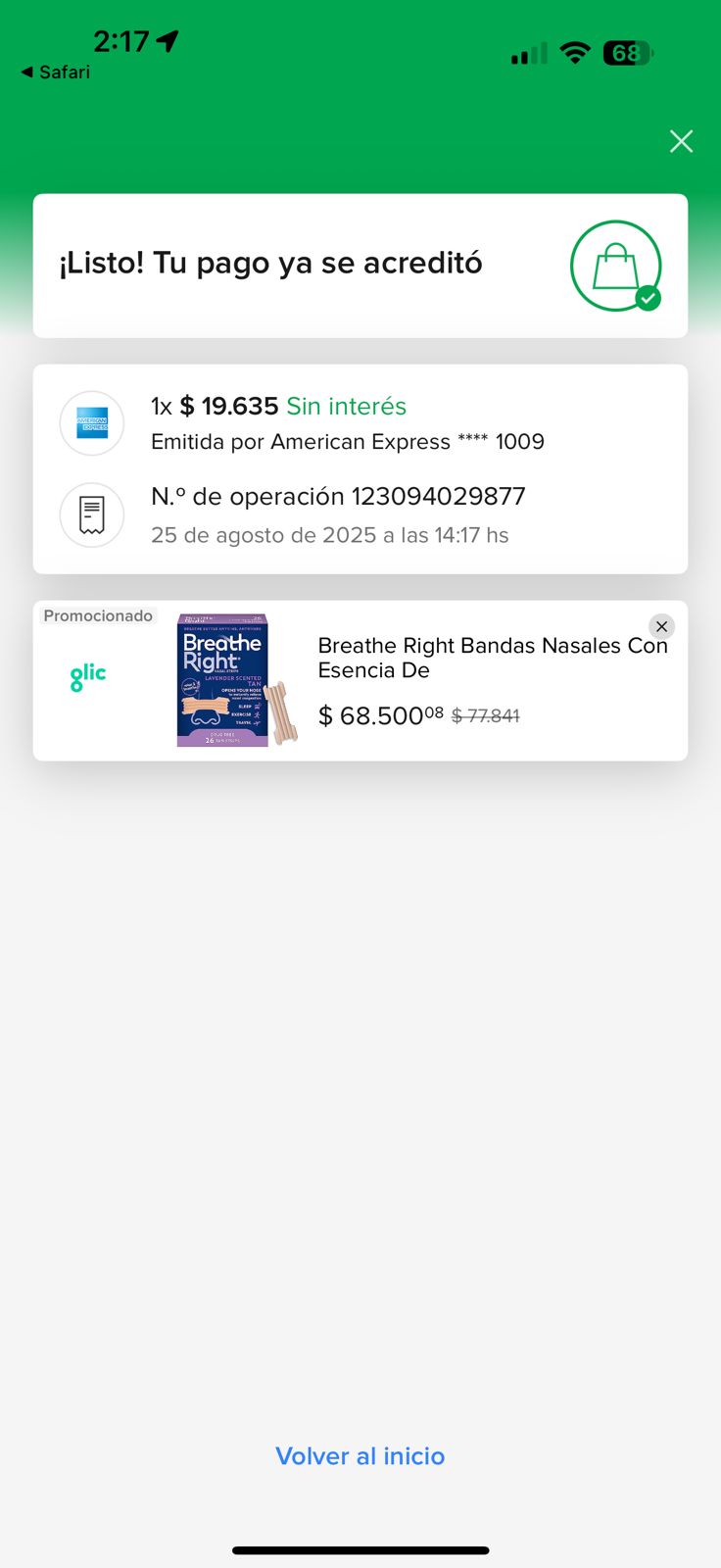
Task: Close the payment confirmation screen
Action: [x=681, y=141]
